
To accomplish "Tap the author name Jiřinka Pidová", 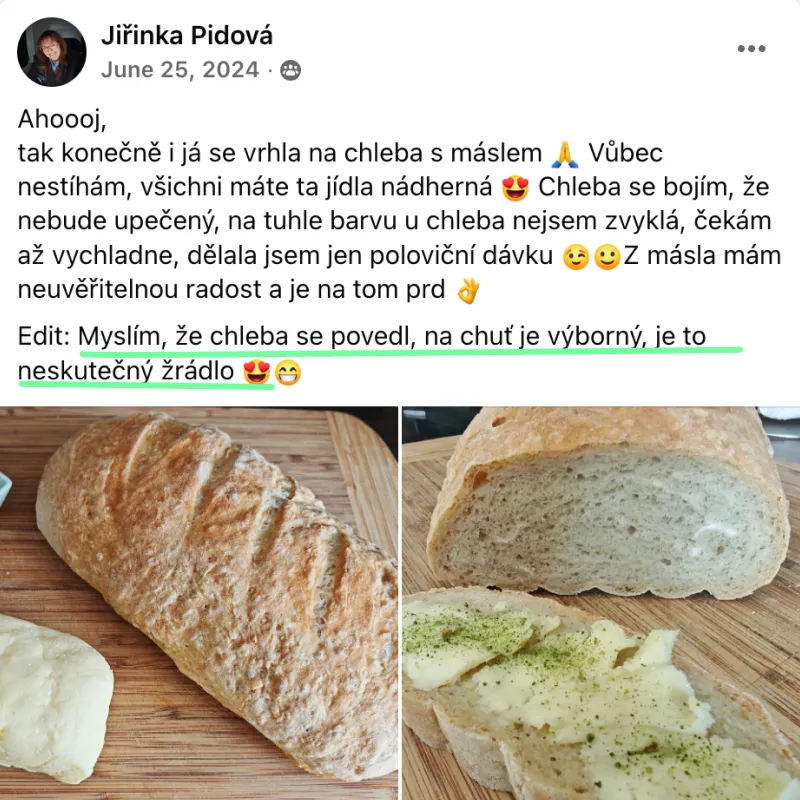I will [x=187, y=36].
